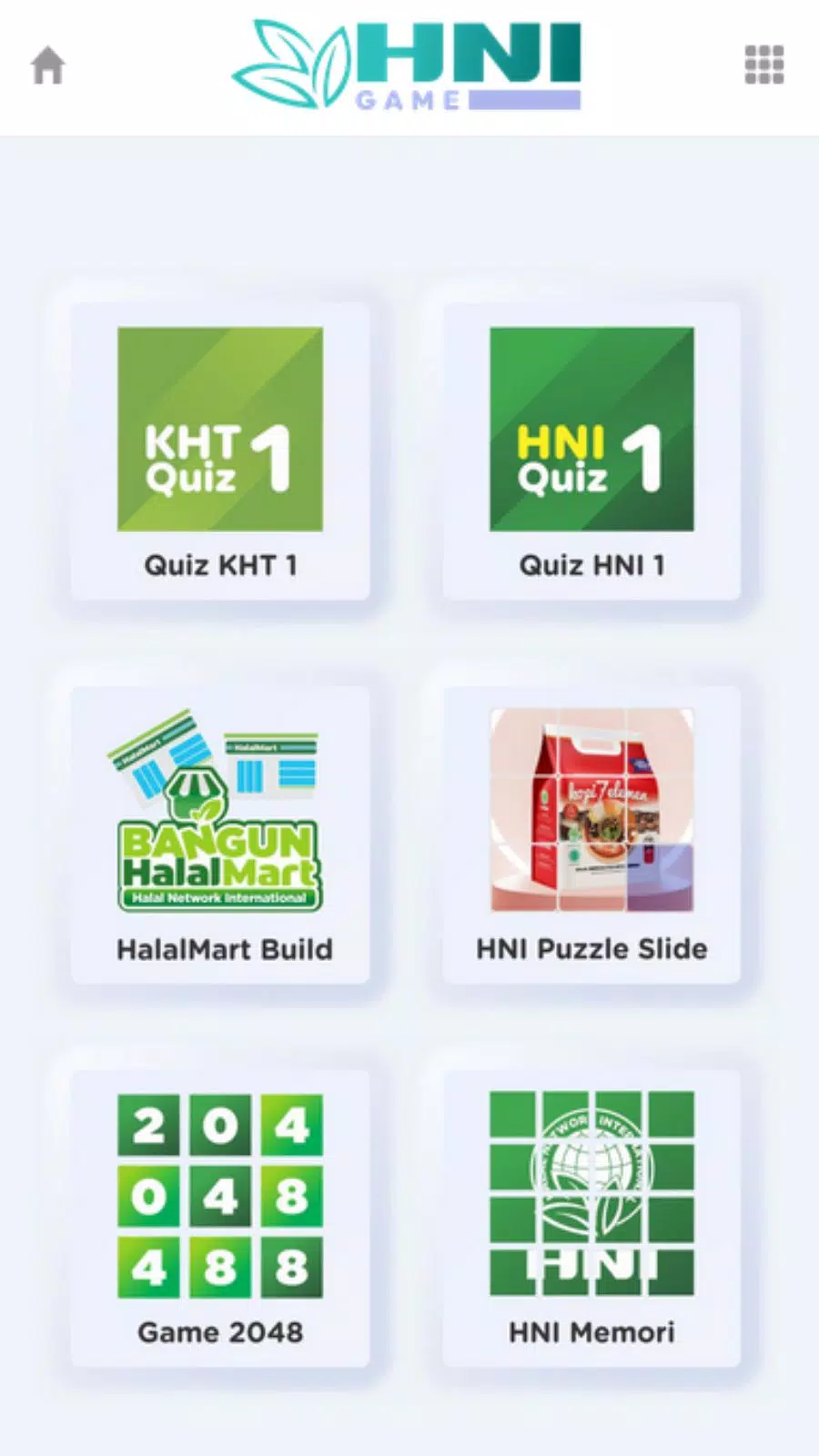Open HalalMart Build game
819x1456 pixels.
220,834
